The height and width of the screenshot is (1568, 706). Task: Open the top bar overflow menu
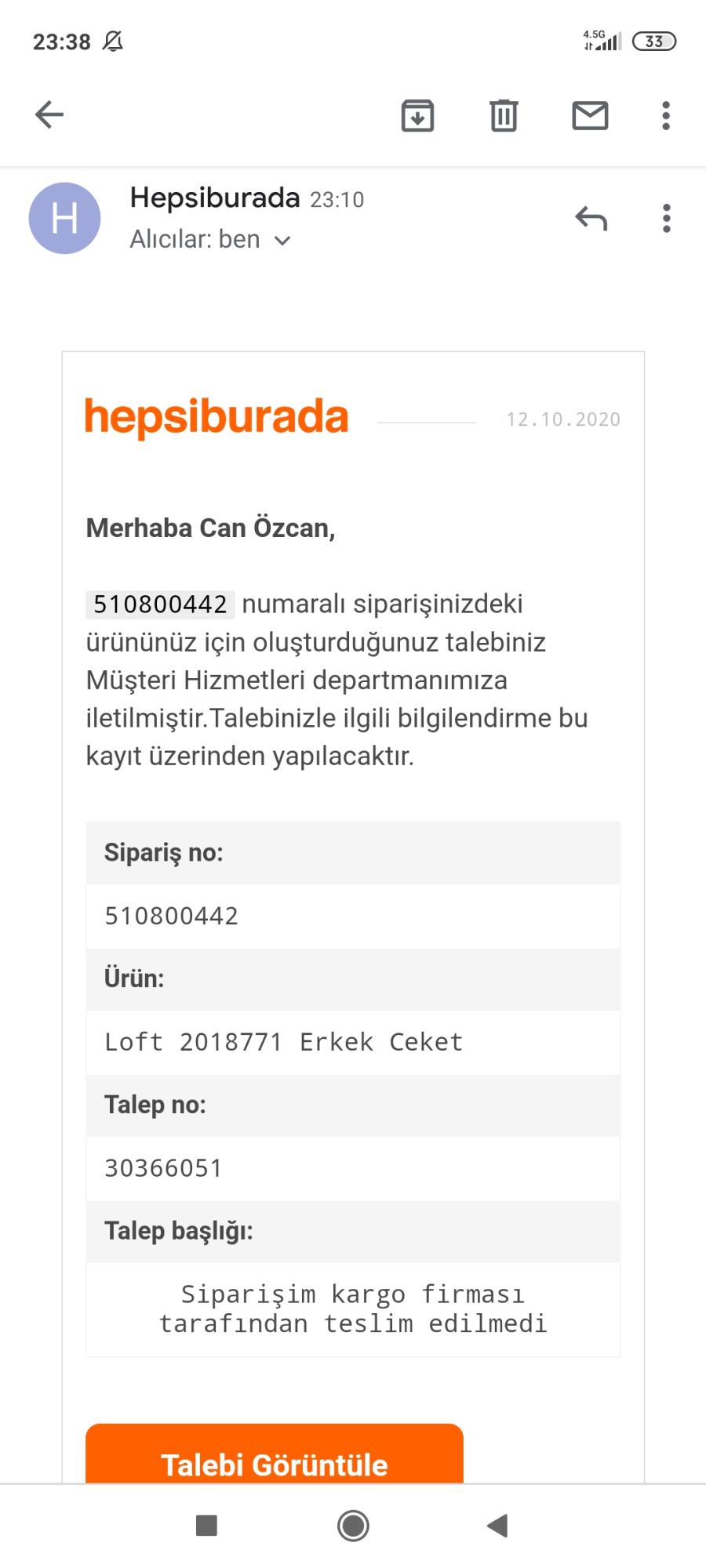(666, 115)
